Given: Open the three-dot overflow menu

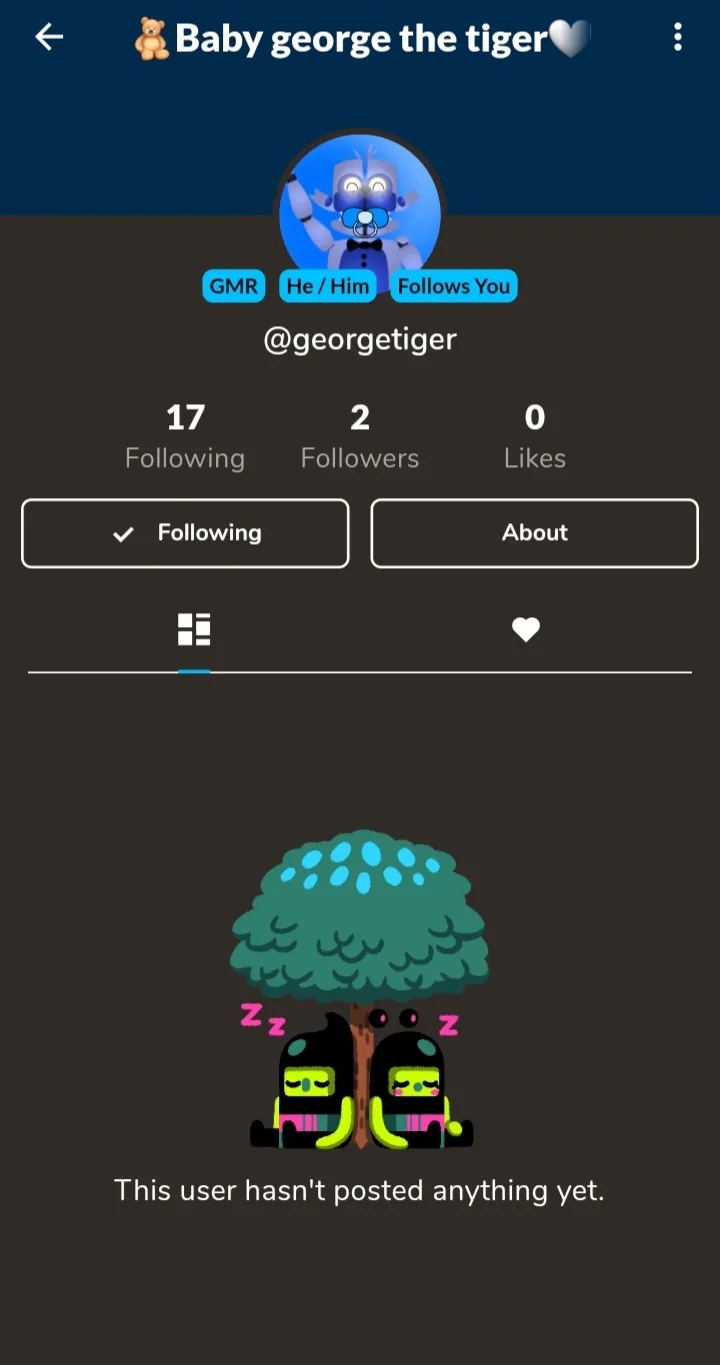Looking at the screenshot, I should 677,38.
